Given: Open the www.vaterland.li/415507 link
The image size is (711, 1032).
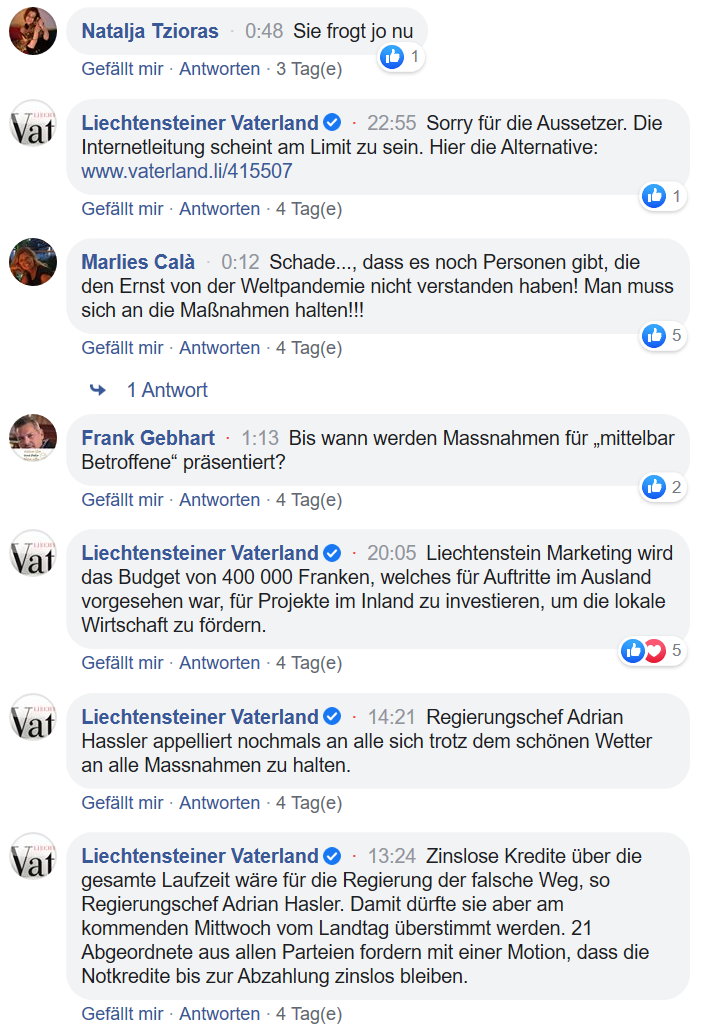Looking at the screenshot, I should click(187, 171).
